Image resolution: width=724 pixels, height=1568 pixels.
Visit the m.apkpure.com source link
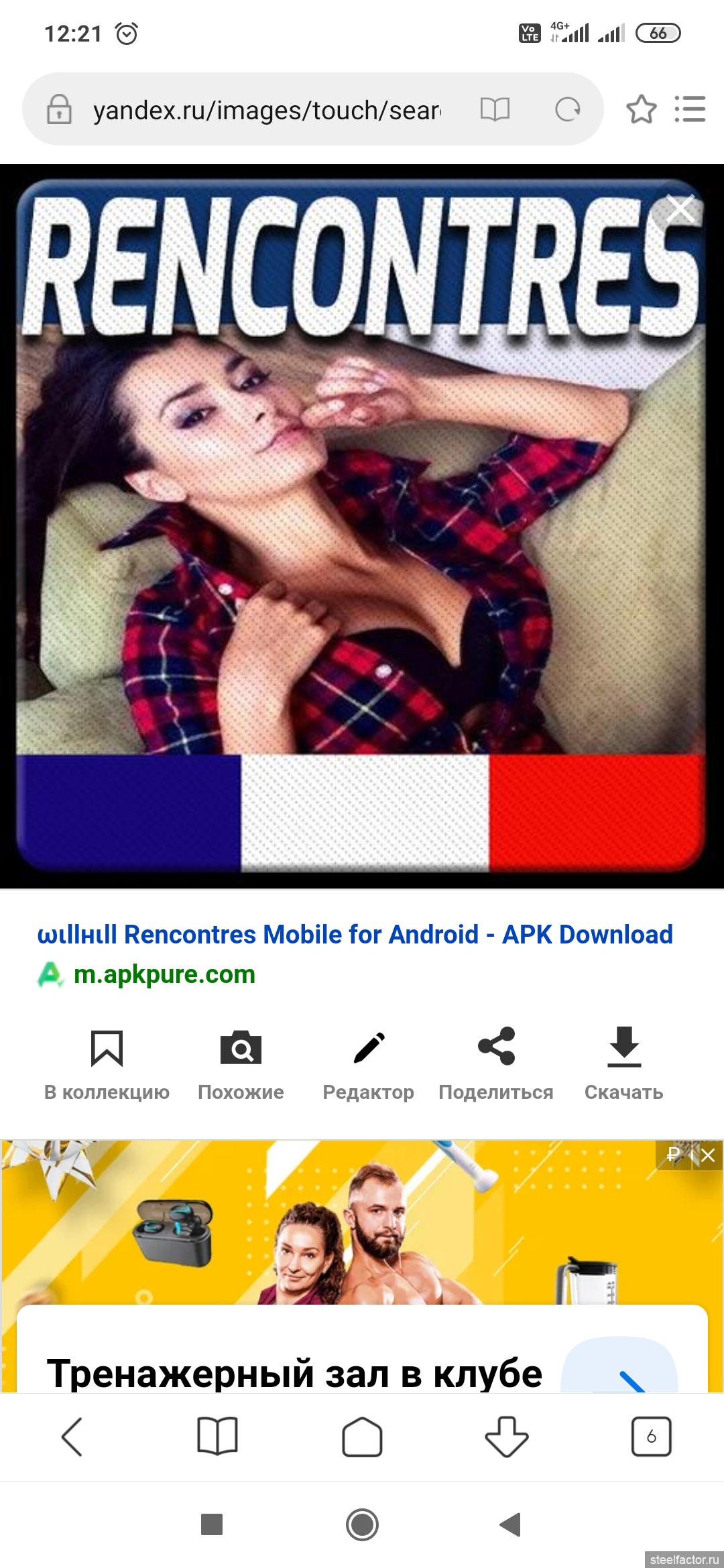tap(164, 974)
